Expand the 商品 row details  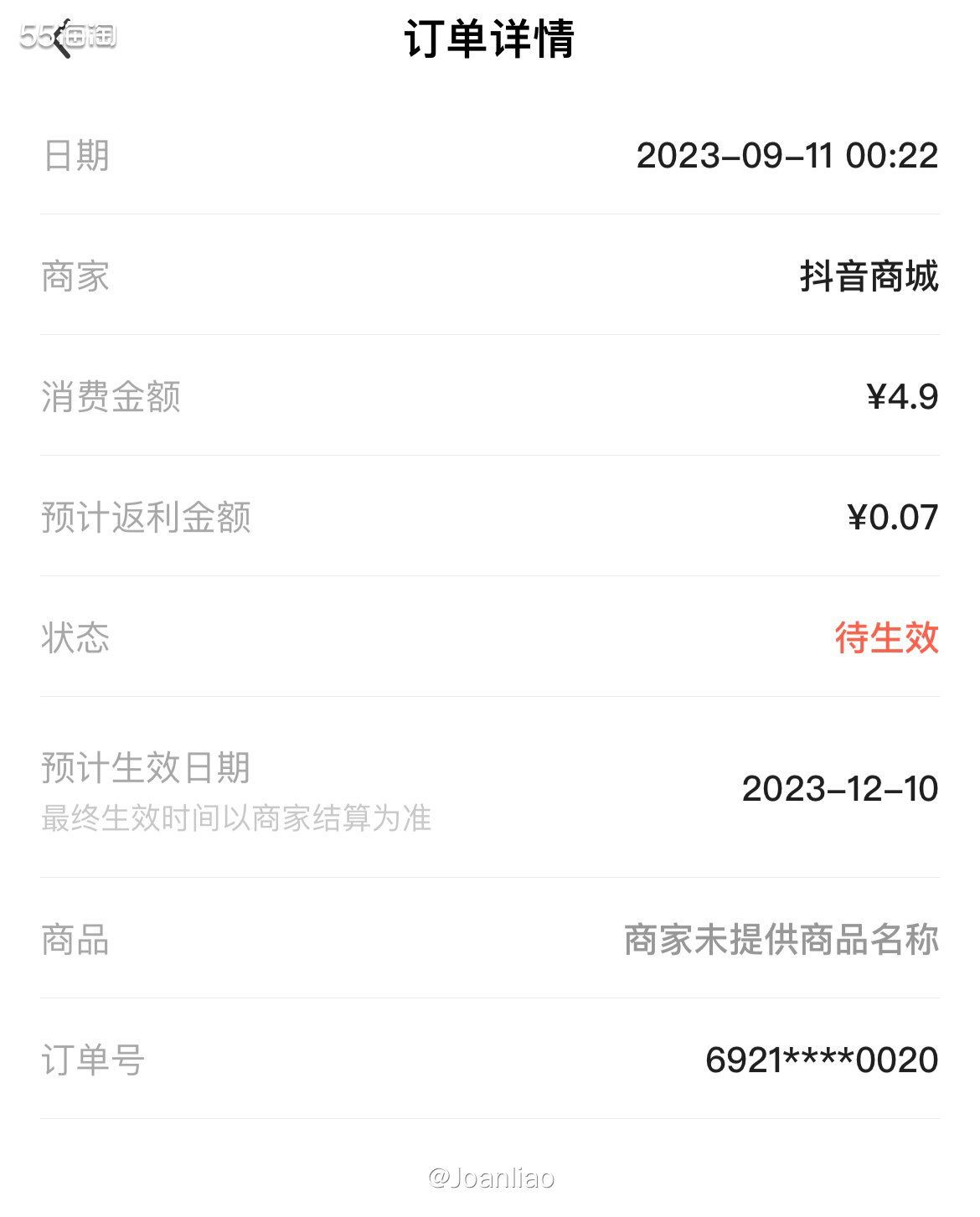490,941
